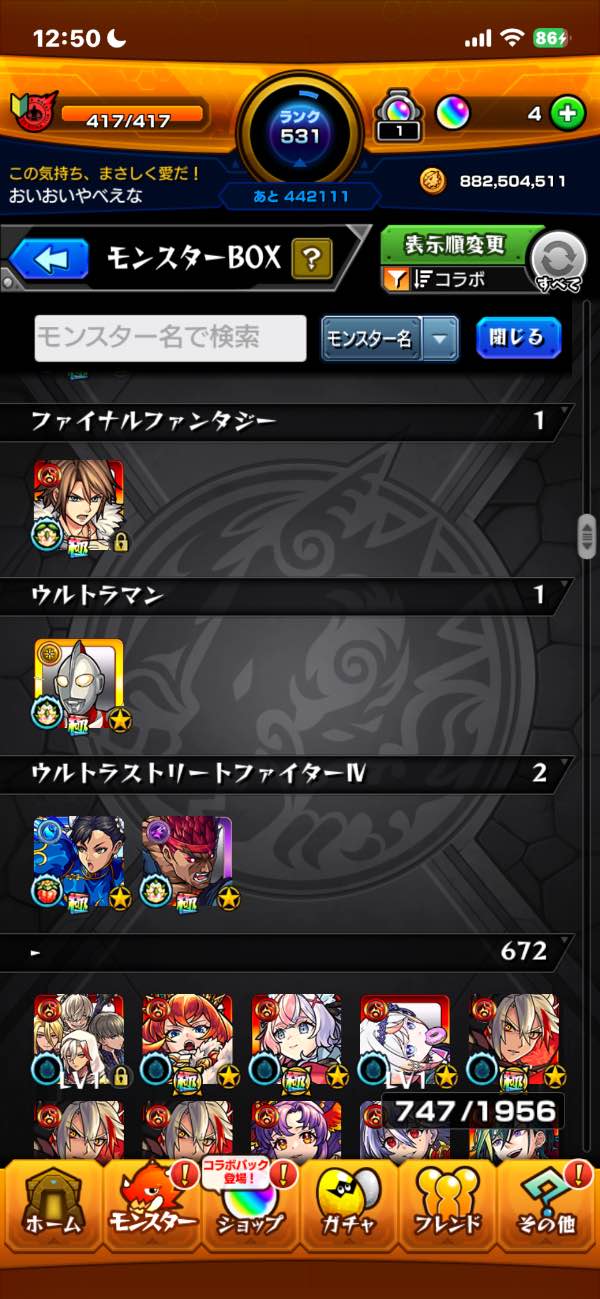
Task: Open the その他 tab
Action: click(548, 1204)
